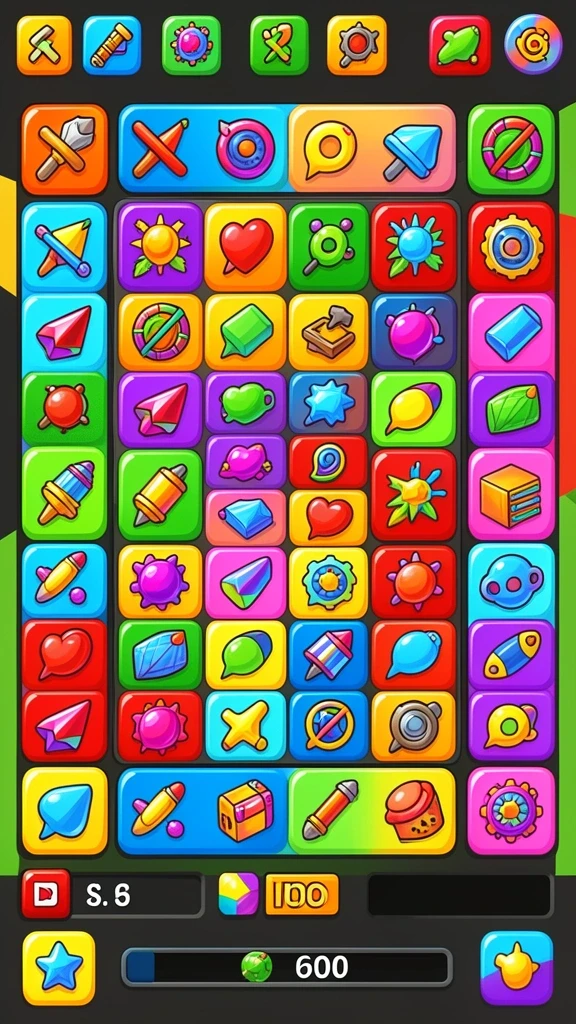Tap the golden treasure chest tile

[x=245, y=811]
